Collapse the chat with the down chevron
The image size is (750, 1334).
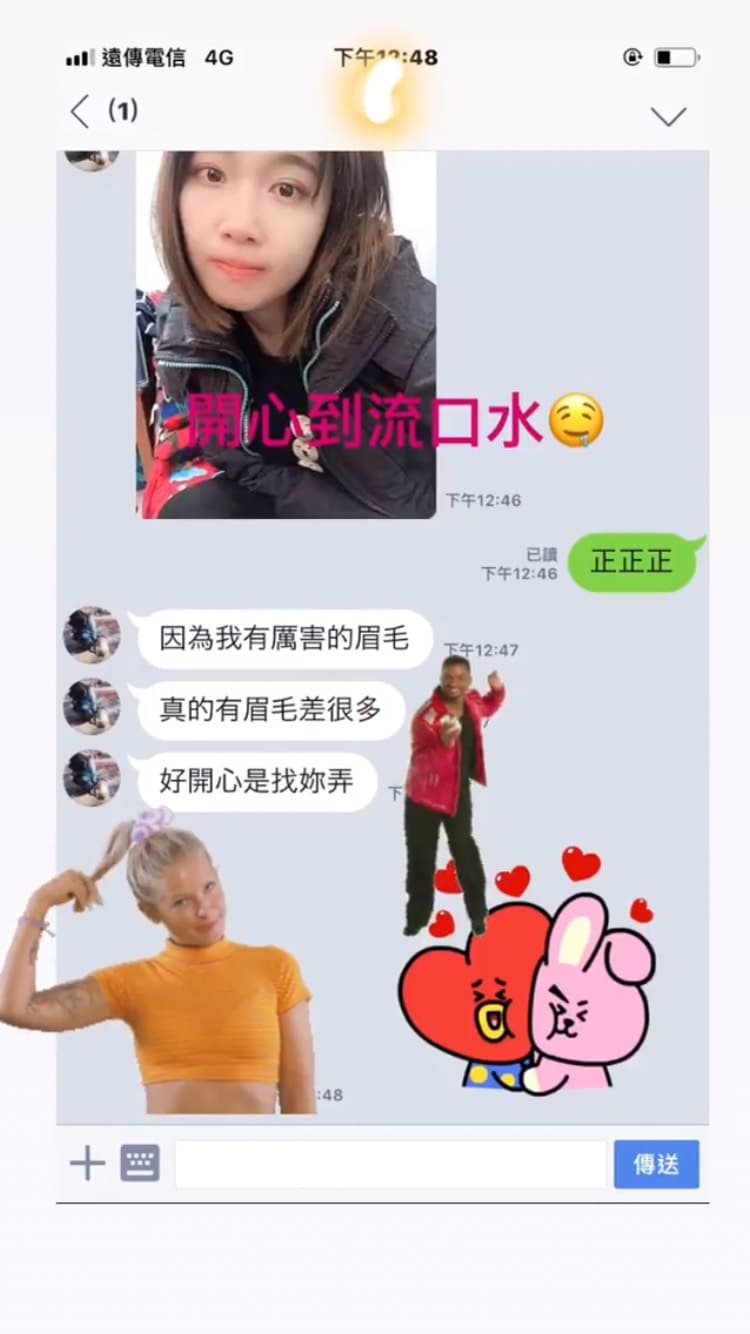click(668, 117)
